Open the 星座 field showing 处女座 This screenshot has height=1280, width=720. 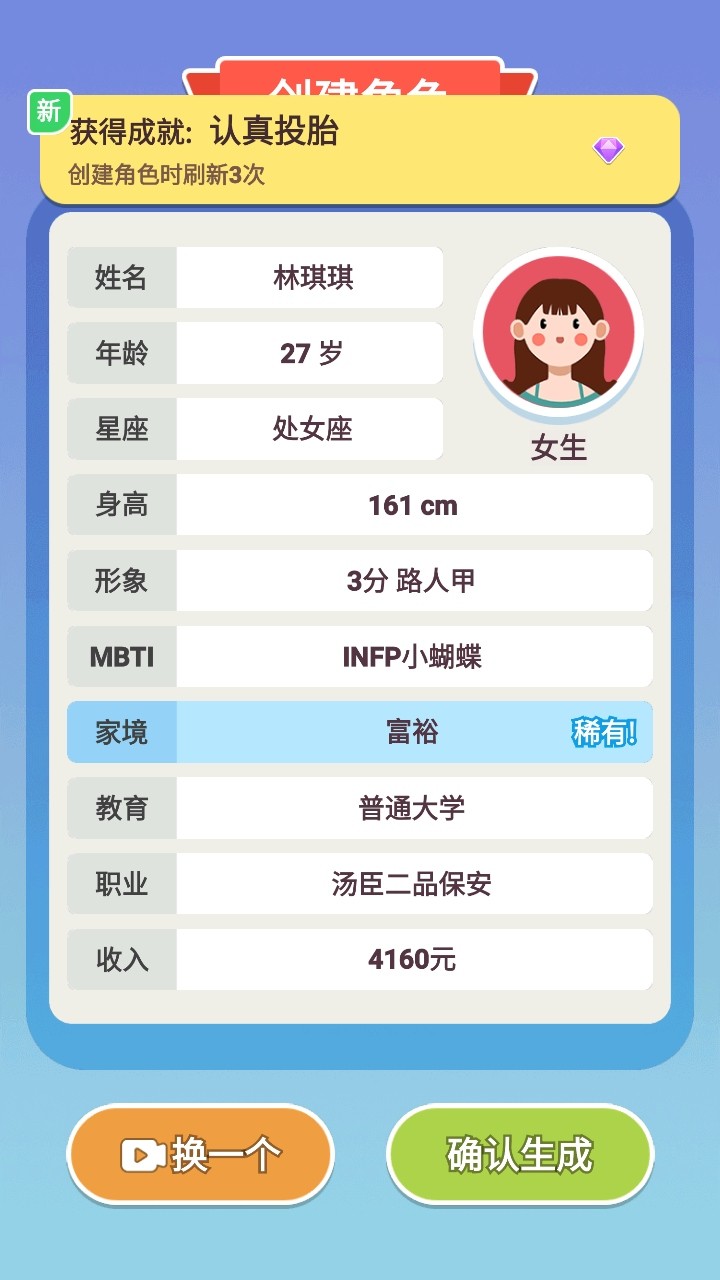click(x=308, y=429)
